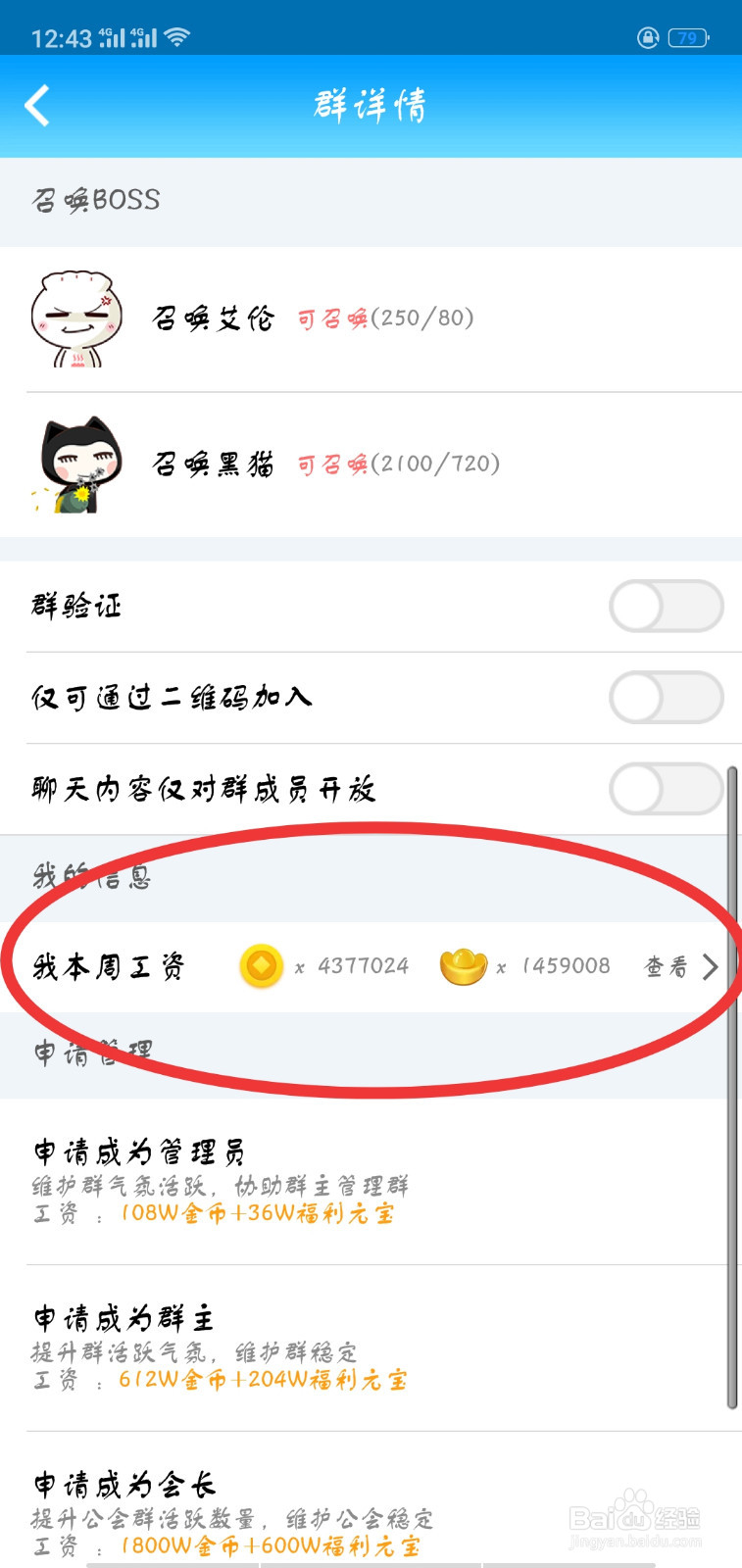
Task: Enable the 群验证 switch
Action: tap(667, 606)
